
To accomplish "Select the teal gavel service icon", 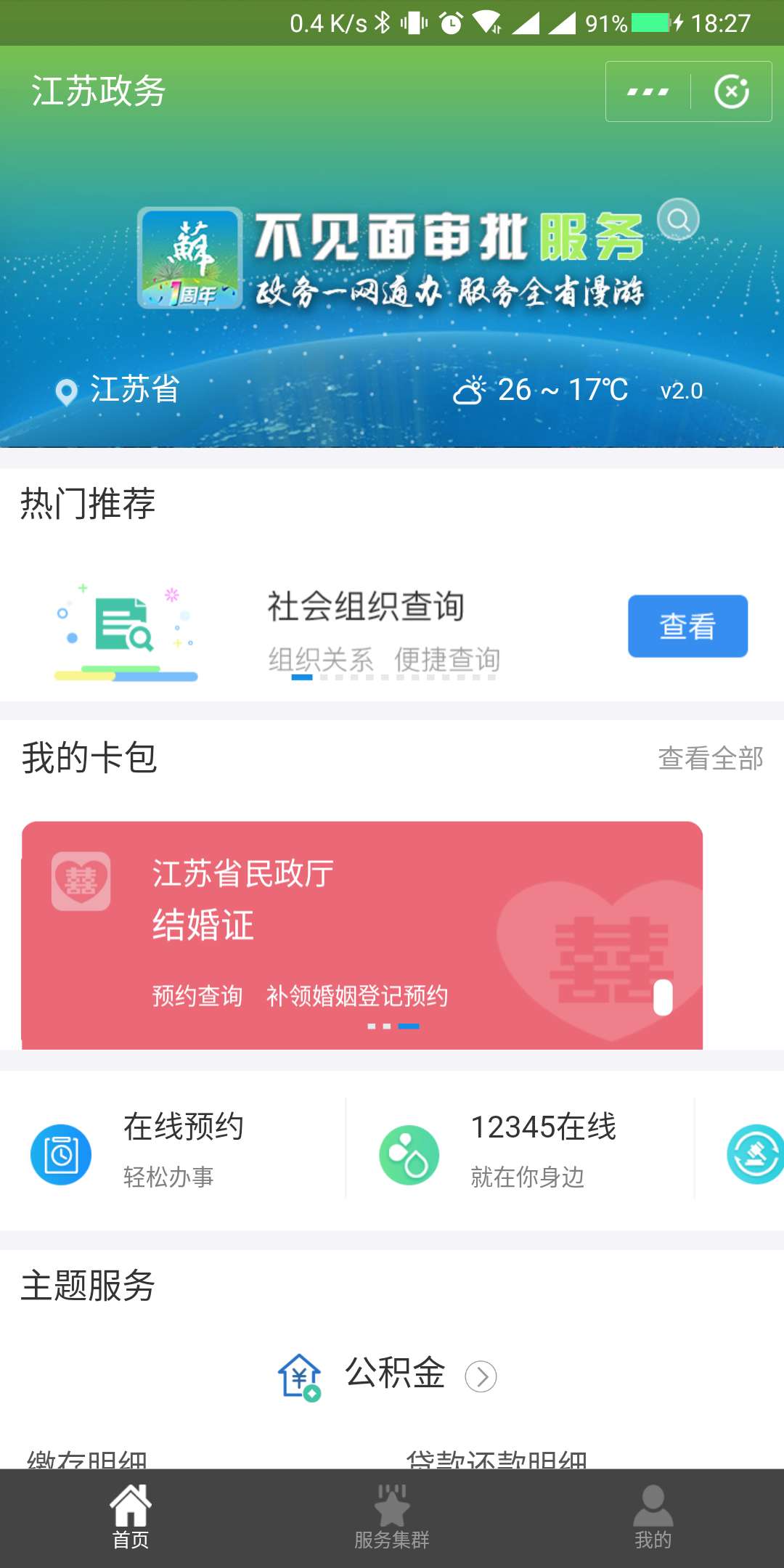I will click(755, 1155).
